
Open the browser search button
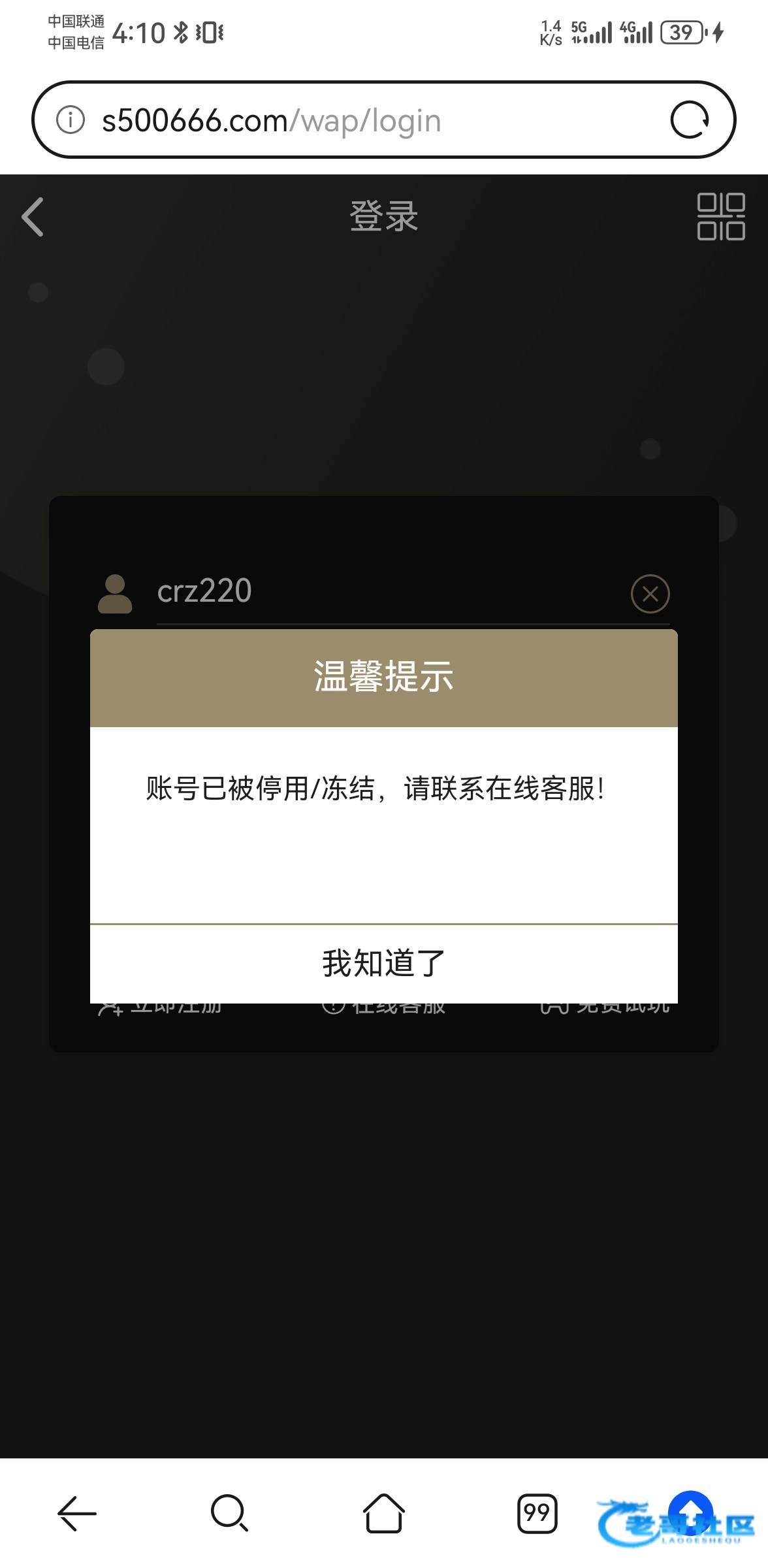click(230, 1513)
